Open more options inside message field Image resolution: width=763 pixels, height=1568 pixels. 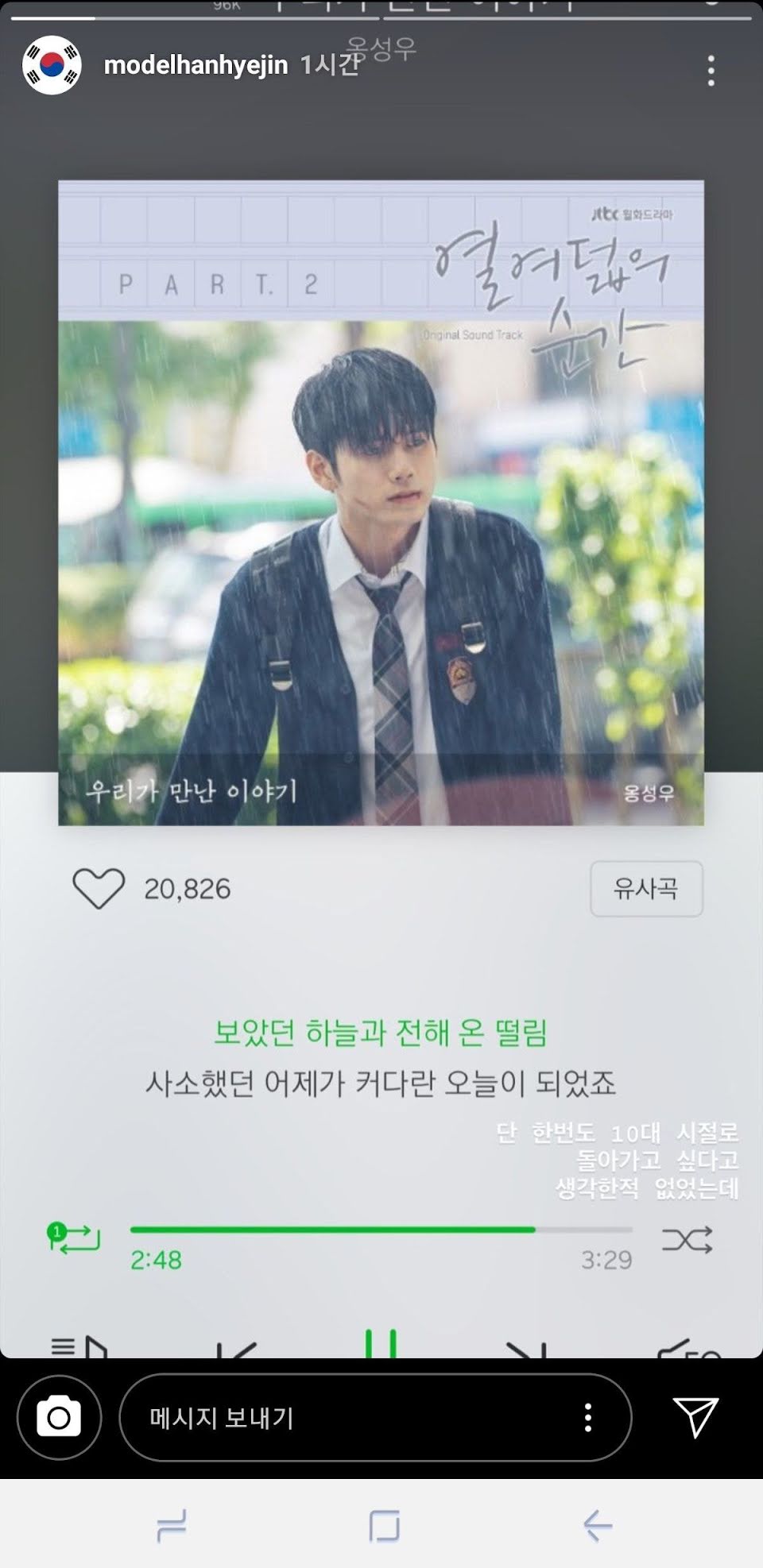coord(587,1417)
